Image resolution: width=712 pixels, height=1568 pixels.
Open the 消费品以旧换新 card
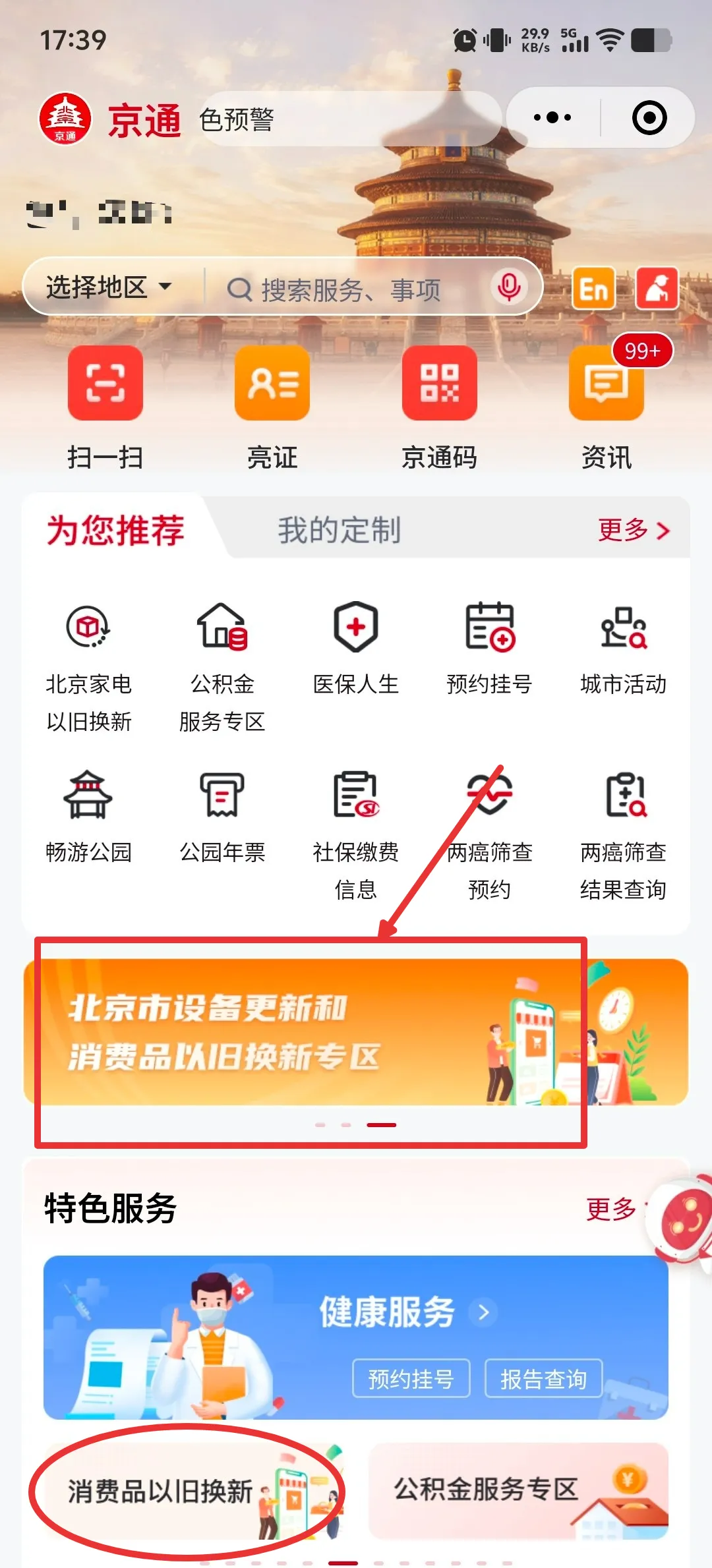[188, 1491]
